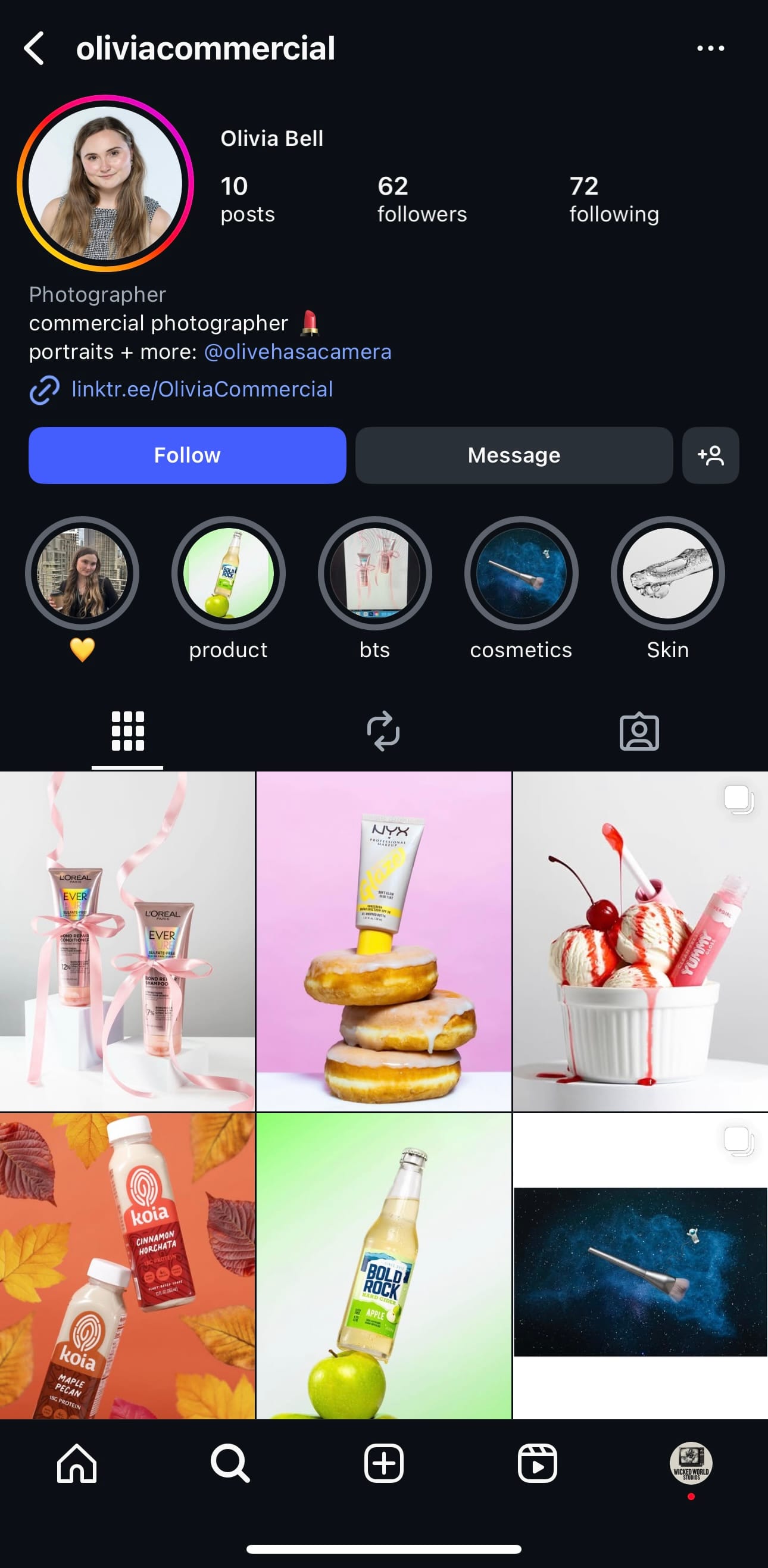Open the Bold Rock cider post
Image resolution: width=768 pixels, height=1568 pixels.
point(383,1266)
